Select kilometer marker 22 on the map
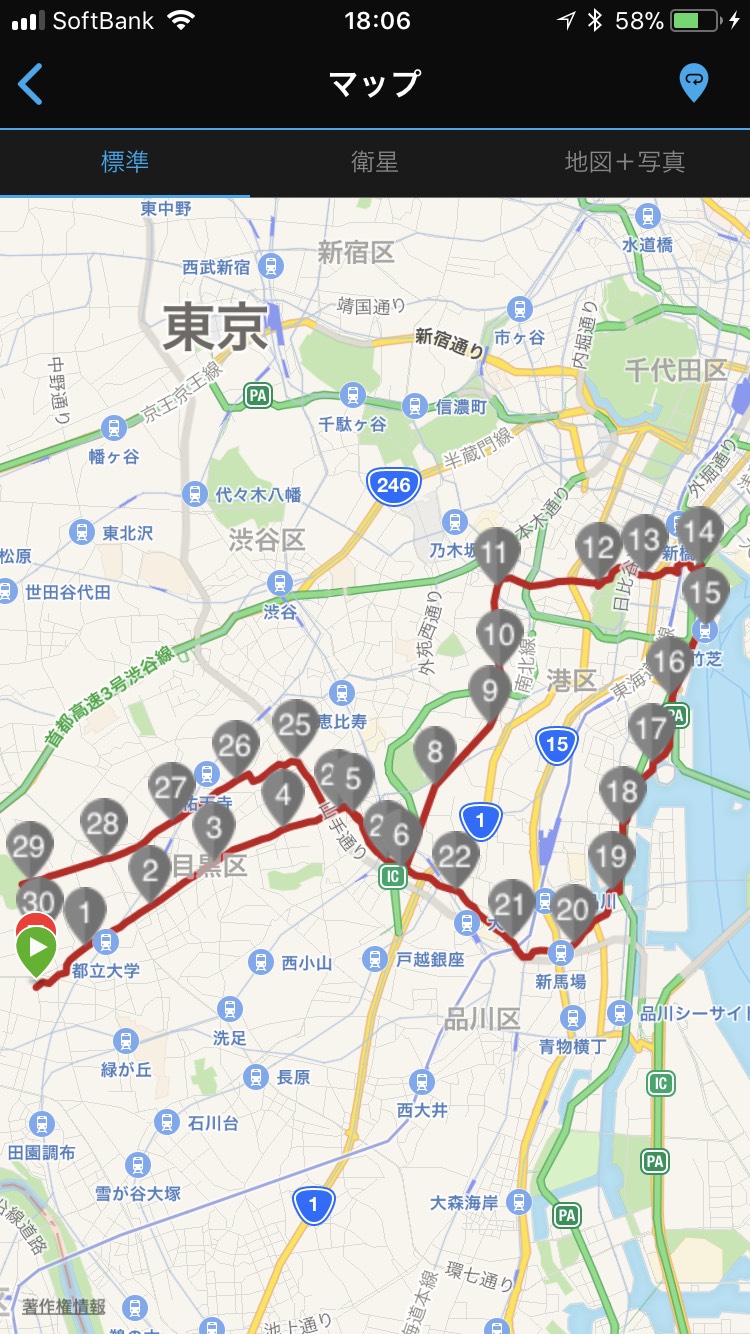750x1334 pixels. [455, 856]
